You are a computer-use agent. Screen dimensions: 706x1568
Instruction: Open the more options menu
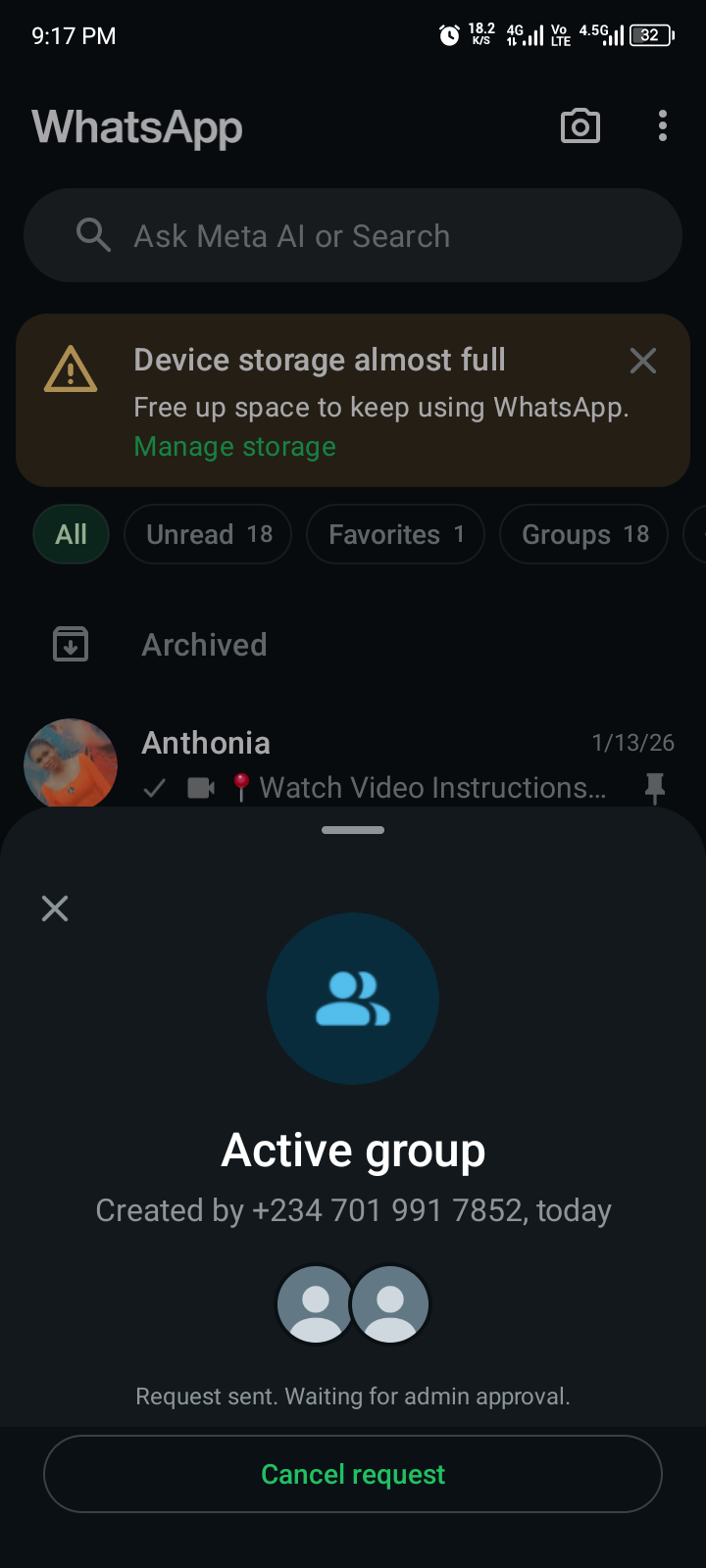[663, 126]
